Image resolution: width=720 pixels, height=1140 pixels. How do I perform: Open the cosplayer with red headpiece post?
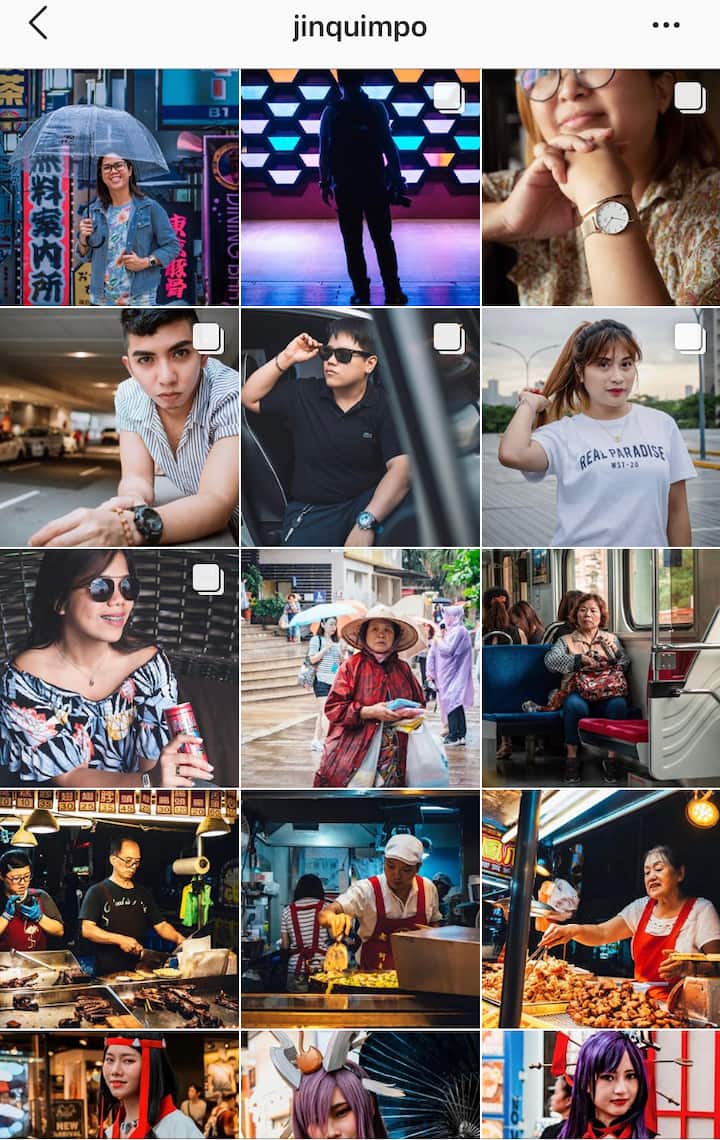click(119, 1086)
